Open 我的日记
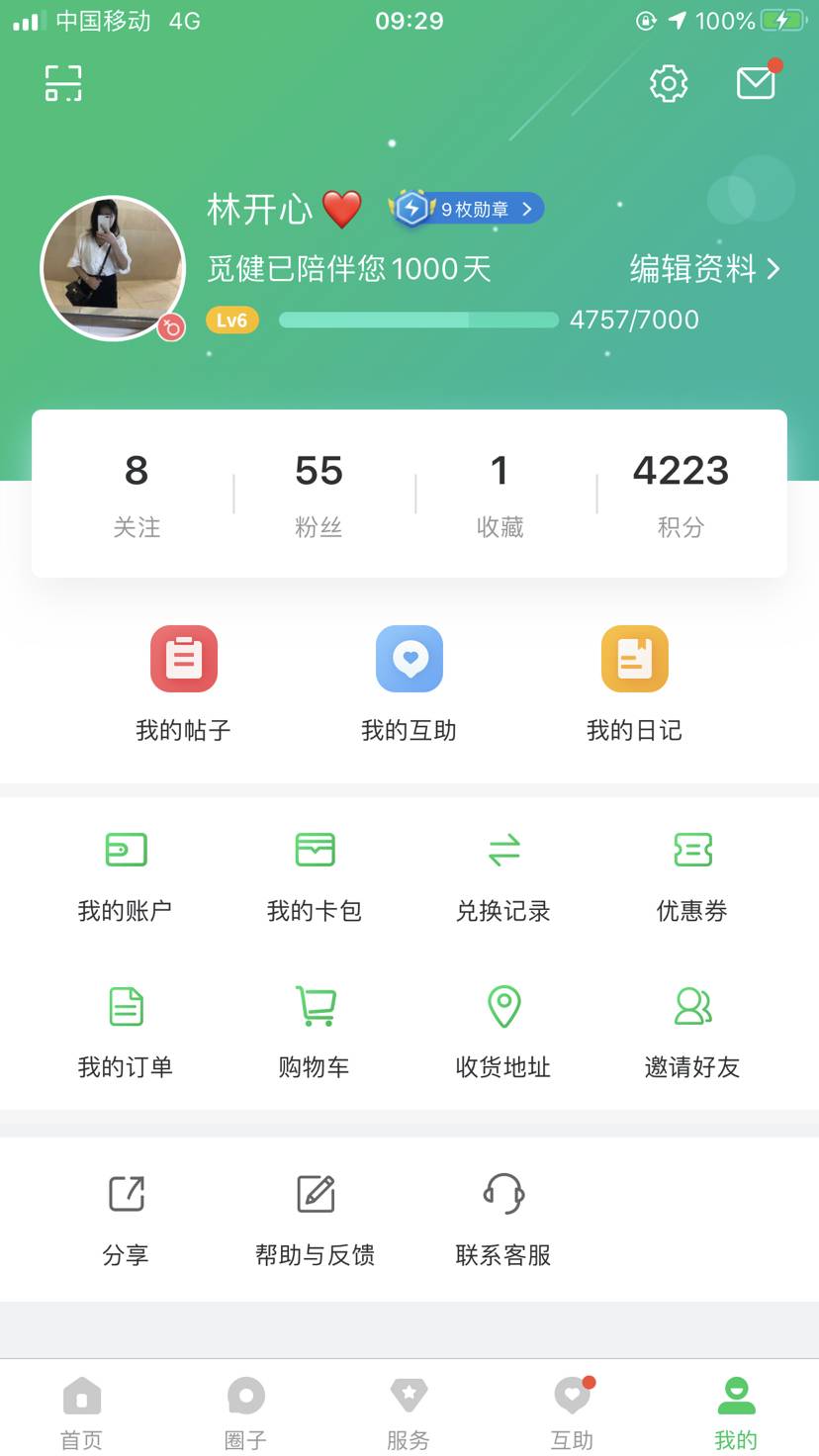 634,682
